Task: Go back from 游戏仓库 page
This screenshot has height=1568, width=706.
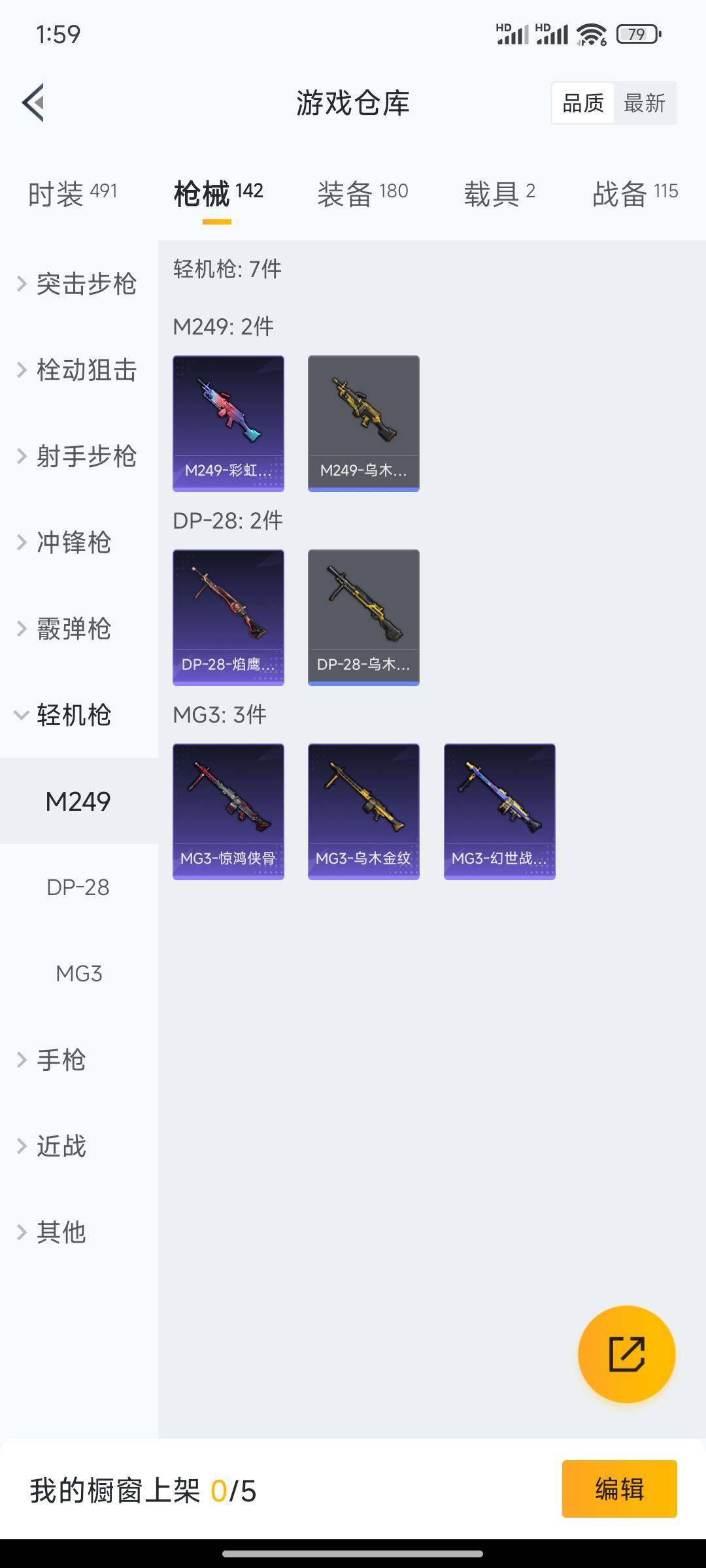Action: pyautogui.click(x=34, y=103)
